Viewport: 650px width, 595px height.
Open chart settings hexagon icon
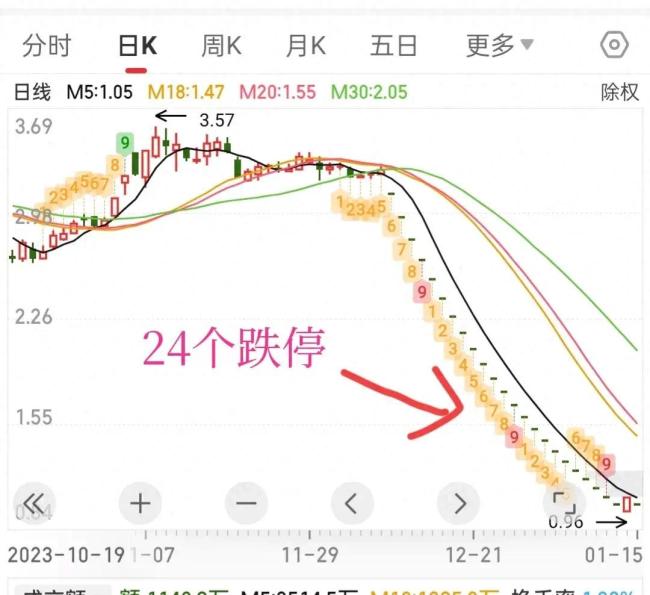[x=614, y=46]
